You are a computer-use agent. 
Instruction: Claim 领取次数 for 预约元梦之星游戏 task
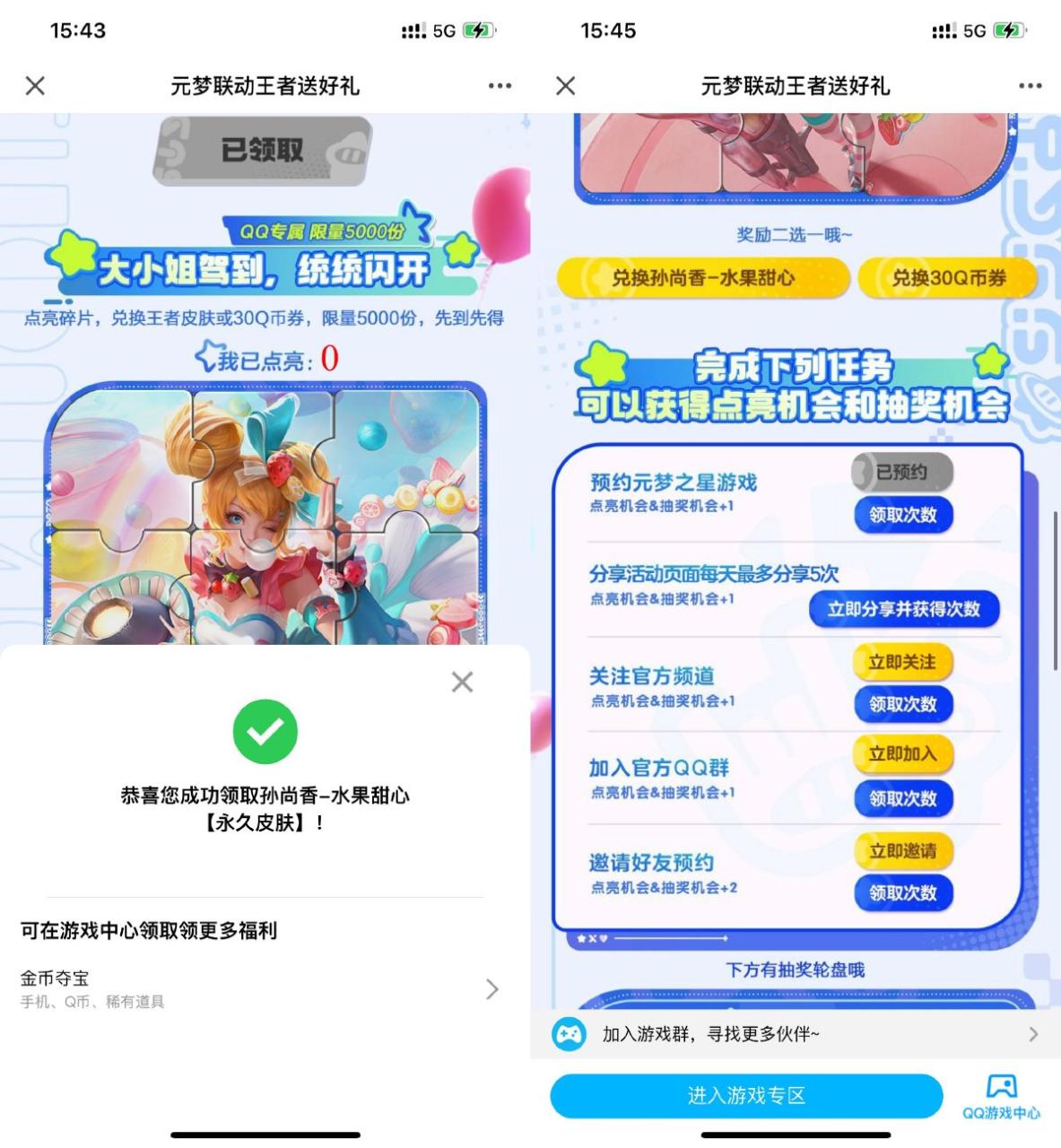[904, 516]
